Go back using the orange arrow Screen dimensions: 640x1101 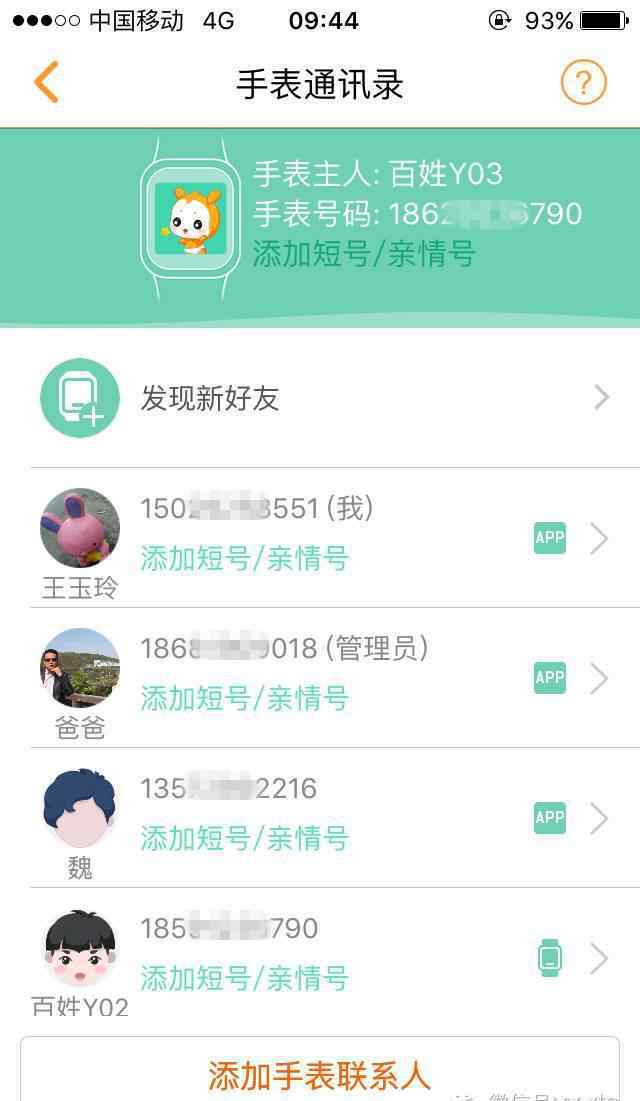coord(46,82)
